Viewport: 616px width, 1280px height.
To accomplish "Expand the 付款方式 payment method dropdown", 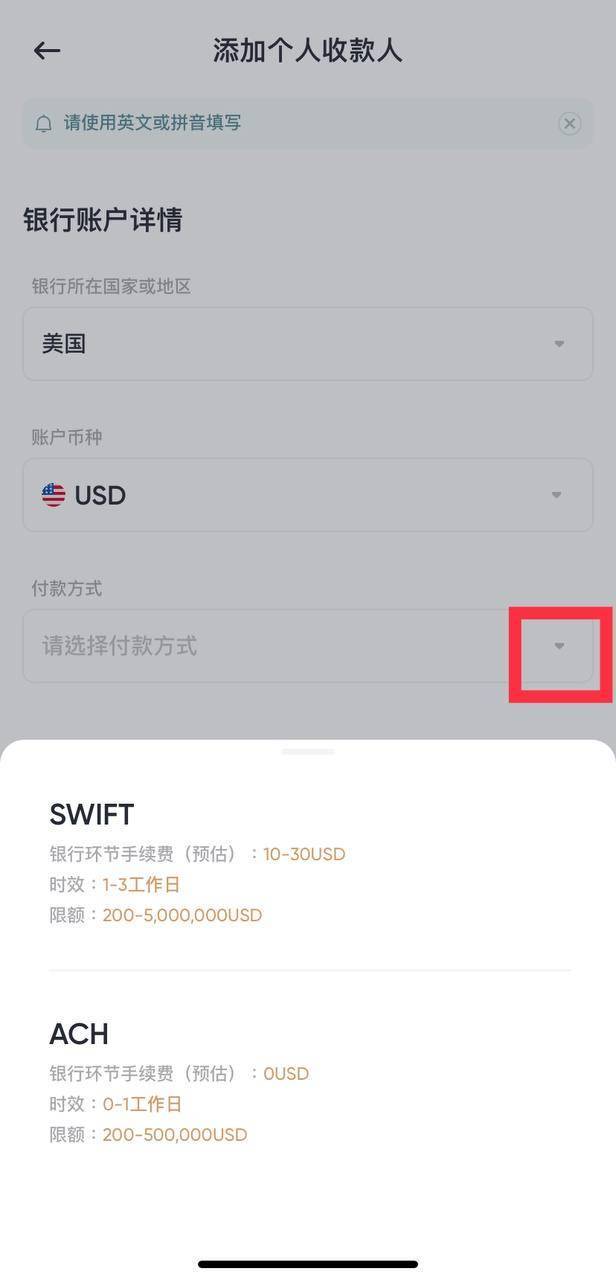I will [558, 646].
